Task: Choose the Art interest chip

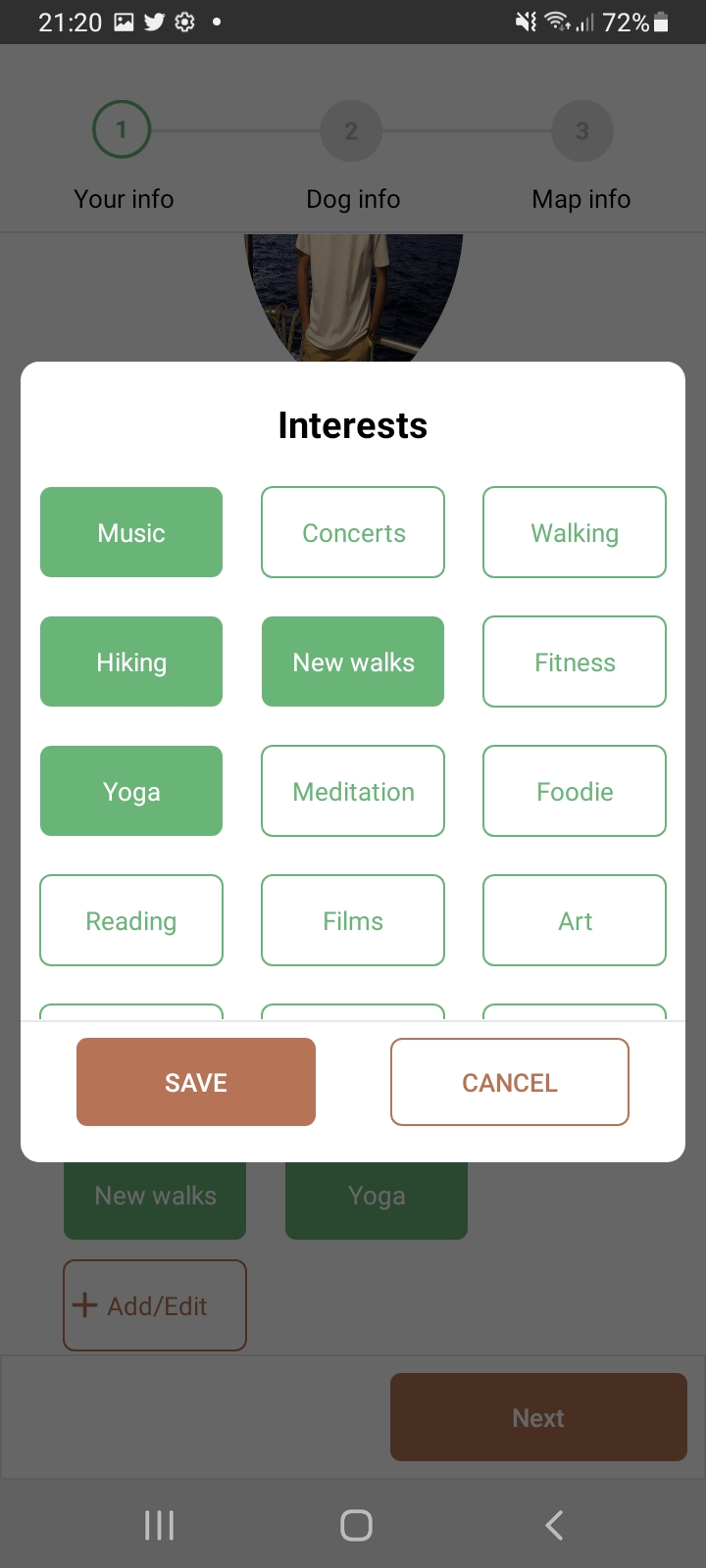Action: (x=575, y=920)
